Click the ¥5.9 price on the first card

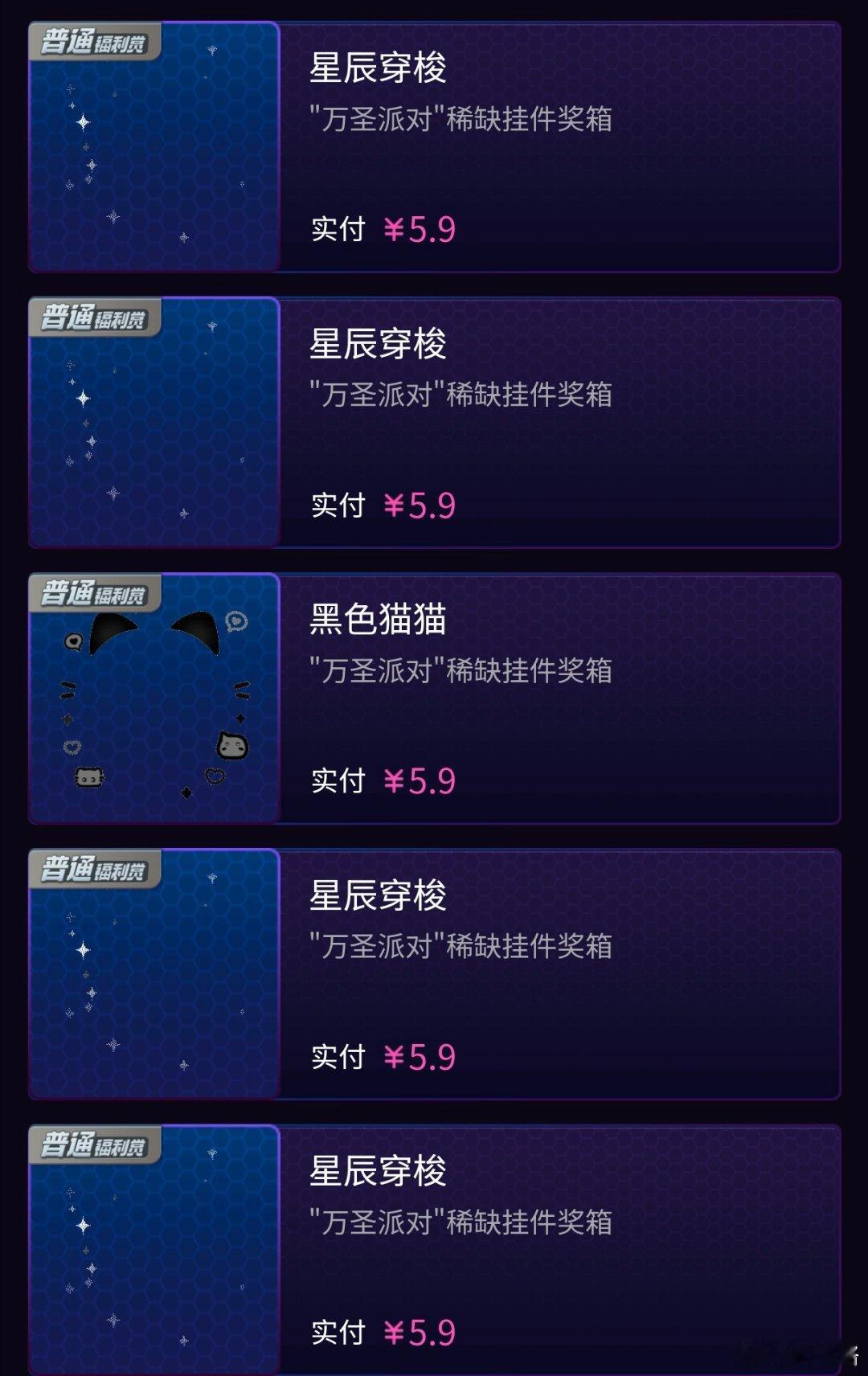pyautogui.click(x=420, y=231)
